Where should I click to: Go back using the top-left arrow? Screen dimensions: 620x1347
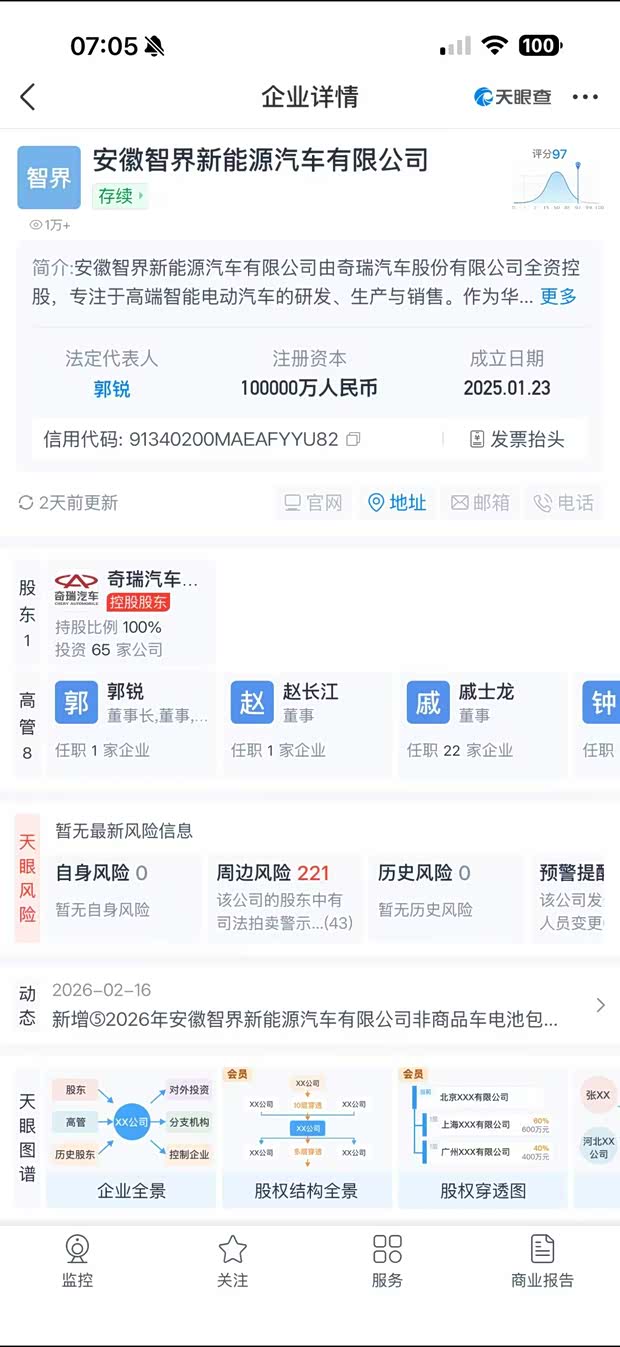(28, 97)
